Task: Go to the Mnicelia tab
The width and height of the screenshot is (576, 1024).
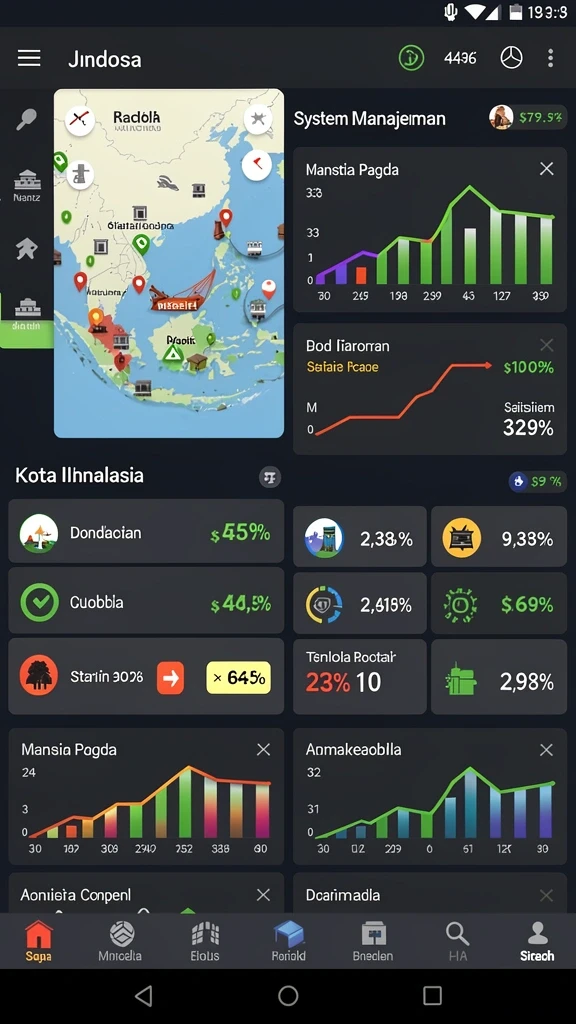Action: pos(121,941)
